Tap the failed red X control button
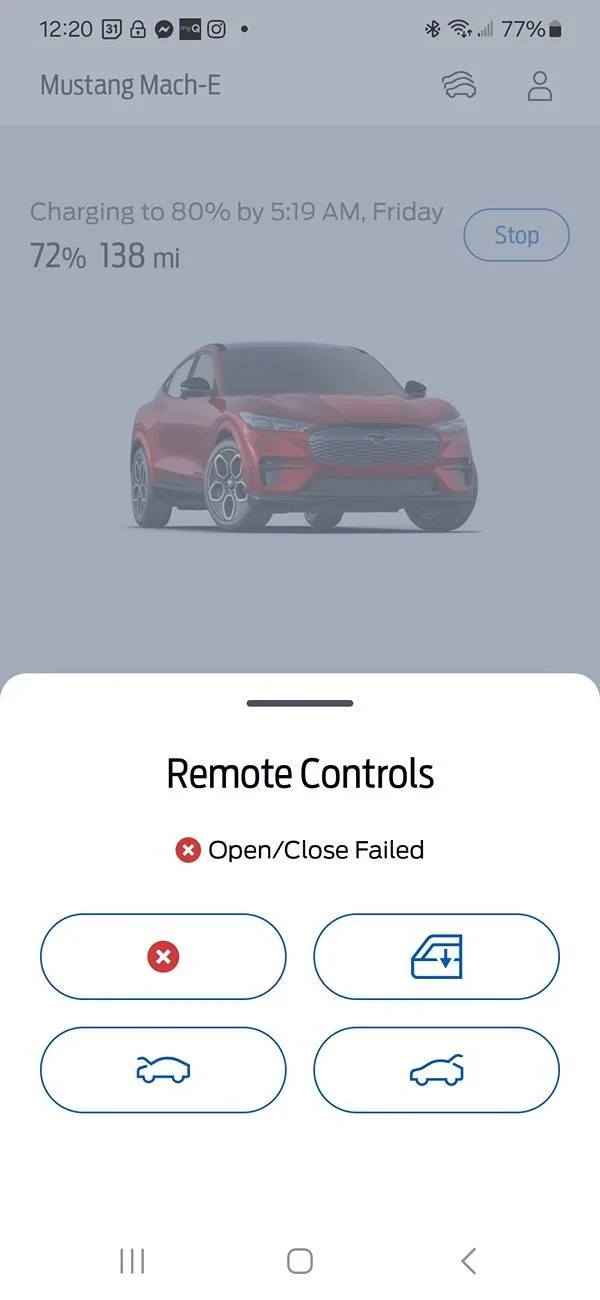This screenshot has height=1300, width=600. click(163, 957)
